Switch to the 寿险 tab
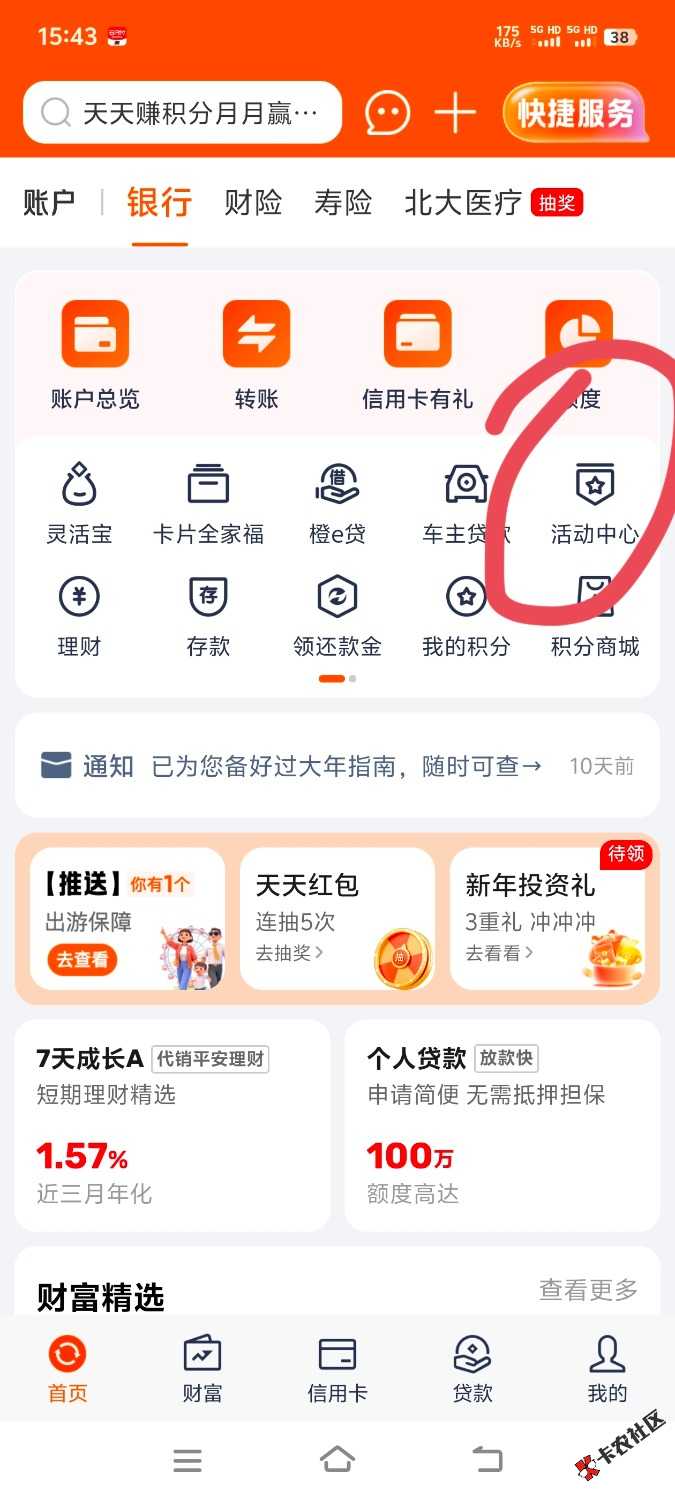This screenshot has height=1500, width=675. [x=343, y=203]
